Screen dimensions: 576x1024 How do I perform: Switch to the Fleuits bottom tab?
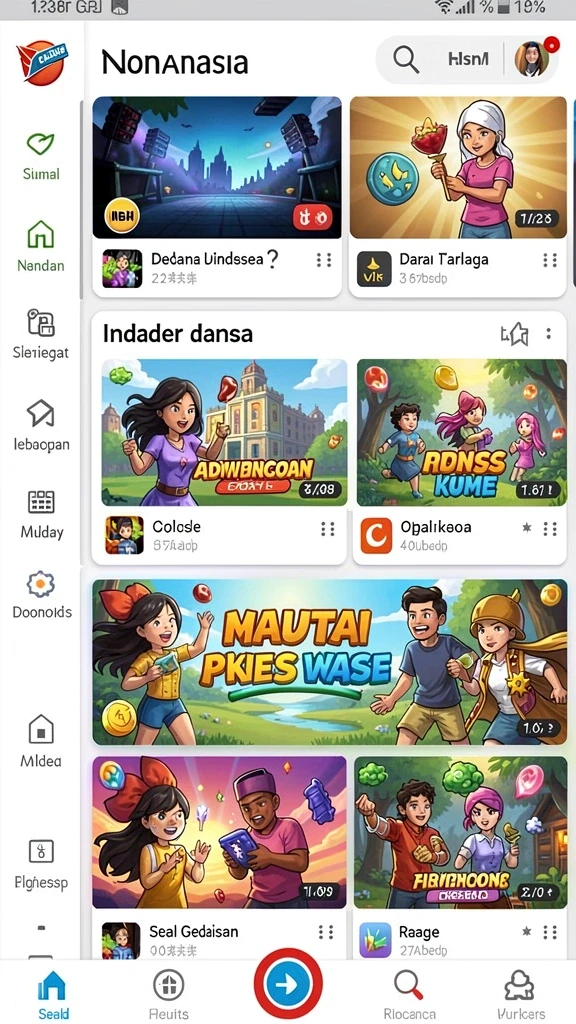click(168, 995)
